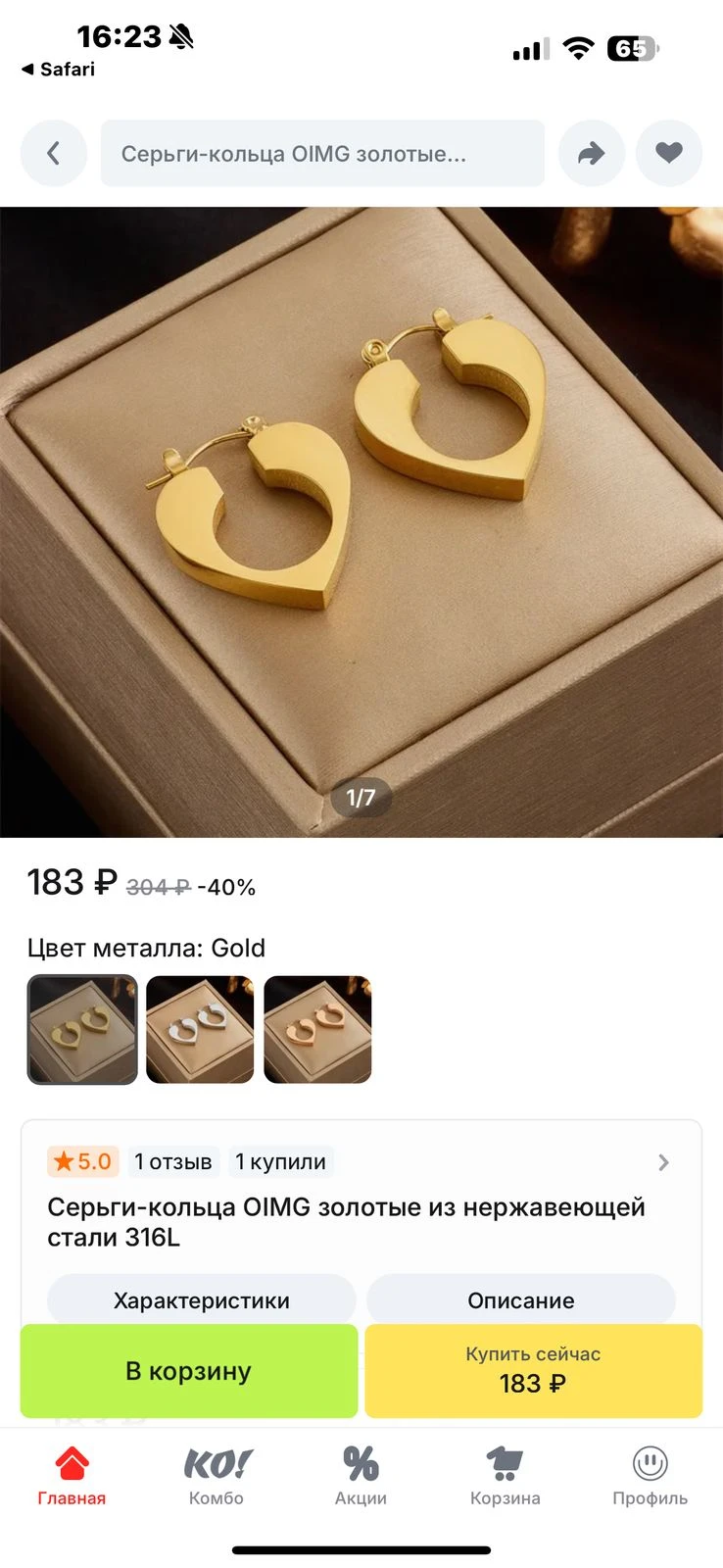Return to Safari via status bar link

coord(59,70)
